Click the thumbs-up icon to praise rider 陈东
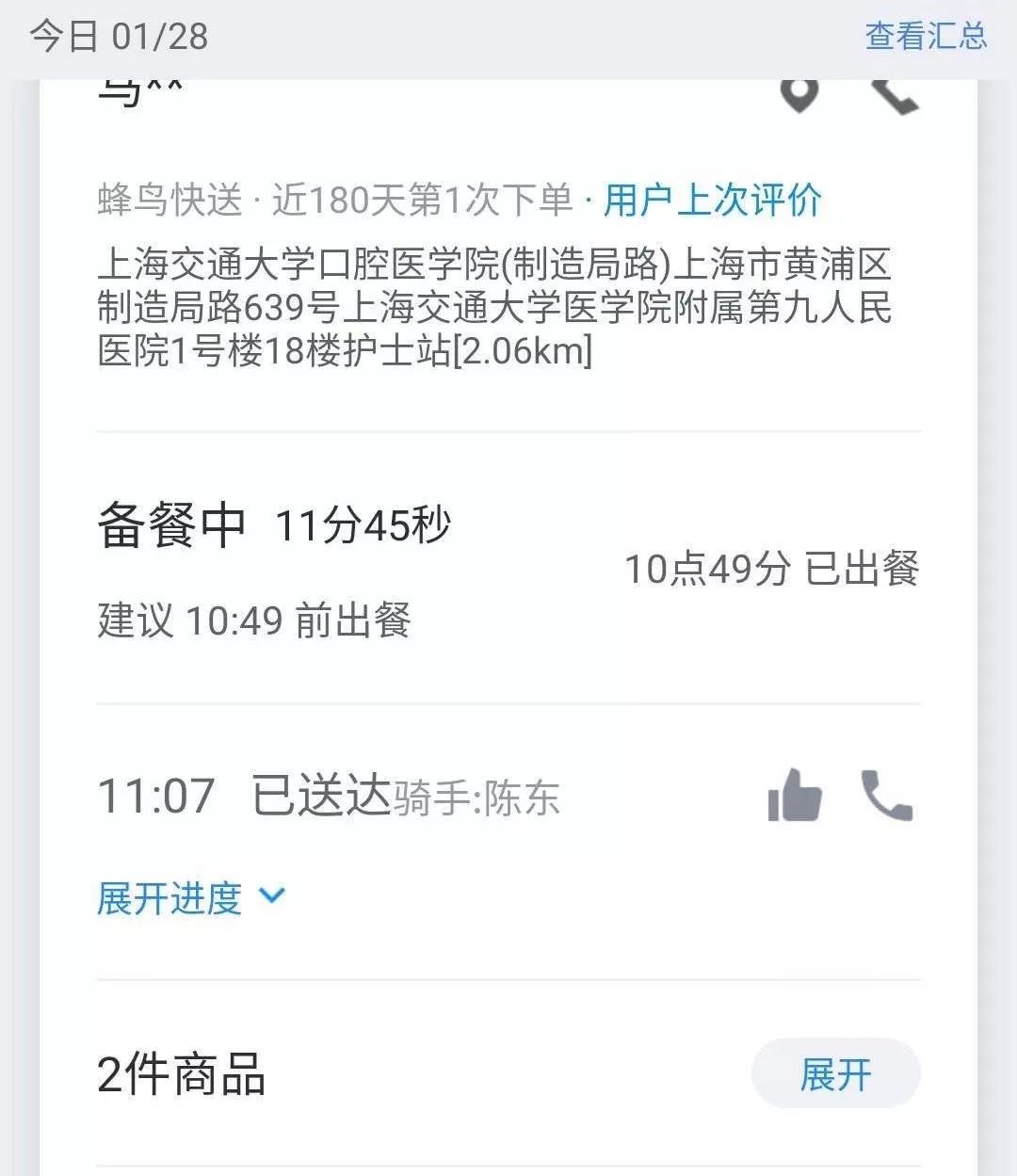This screenshot has width=1017, height=1176. pos(796,797)
